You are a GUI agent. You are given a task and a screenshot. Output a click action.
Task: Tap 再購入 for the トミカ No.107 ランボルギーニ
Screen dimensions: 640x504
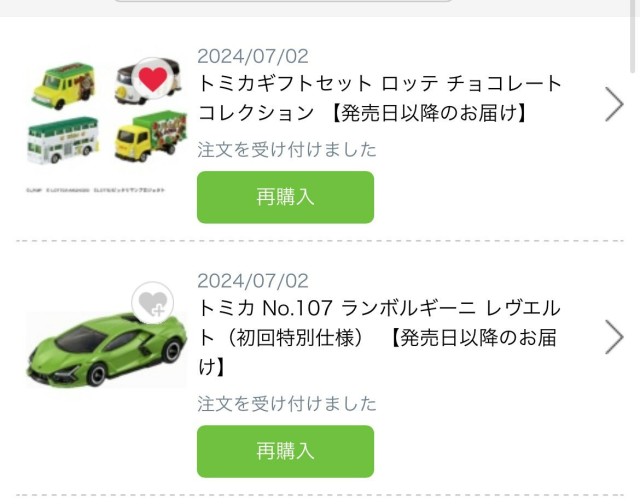point(285,451)
